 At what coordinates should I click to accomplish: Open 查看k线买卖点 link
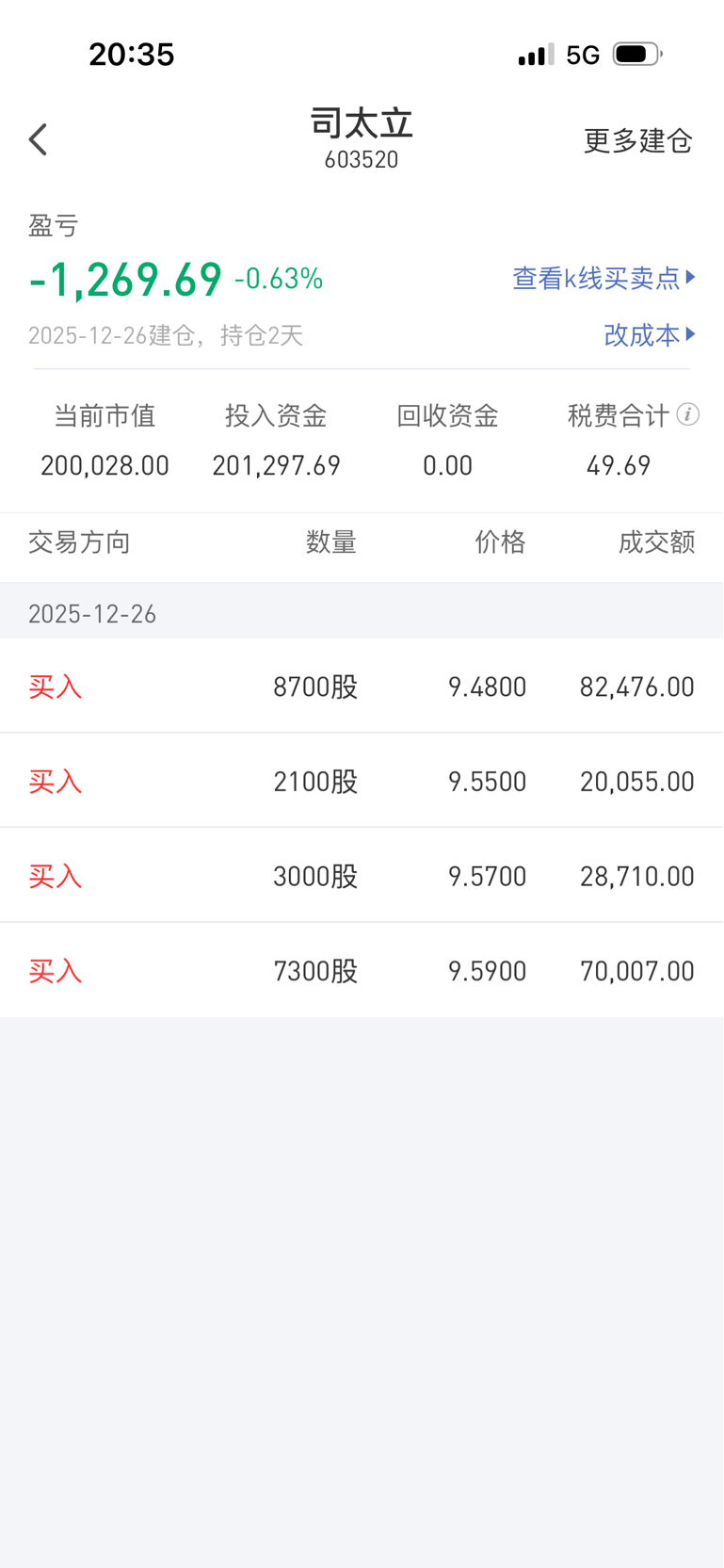click(x=603, y=278)
